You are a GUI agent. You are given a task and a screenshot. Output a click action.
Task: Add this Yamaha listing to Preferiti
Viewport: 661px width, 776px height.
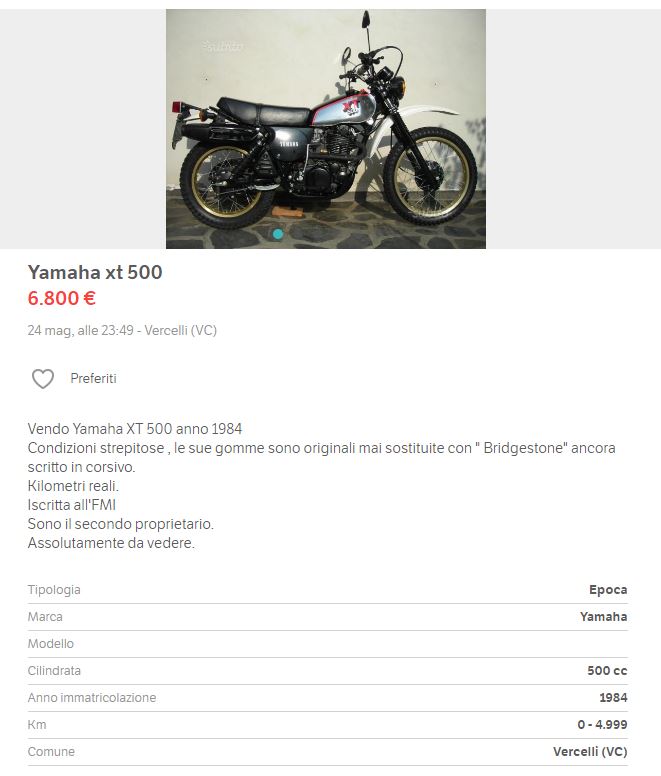click(43, 379)
